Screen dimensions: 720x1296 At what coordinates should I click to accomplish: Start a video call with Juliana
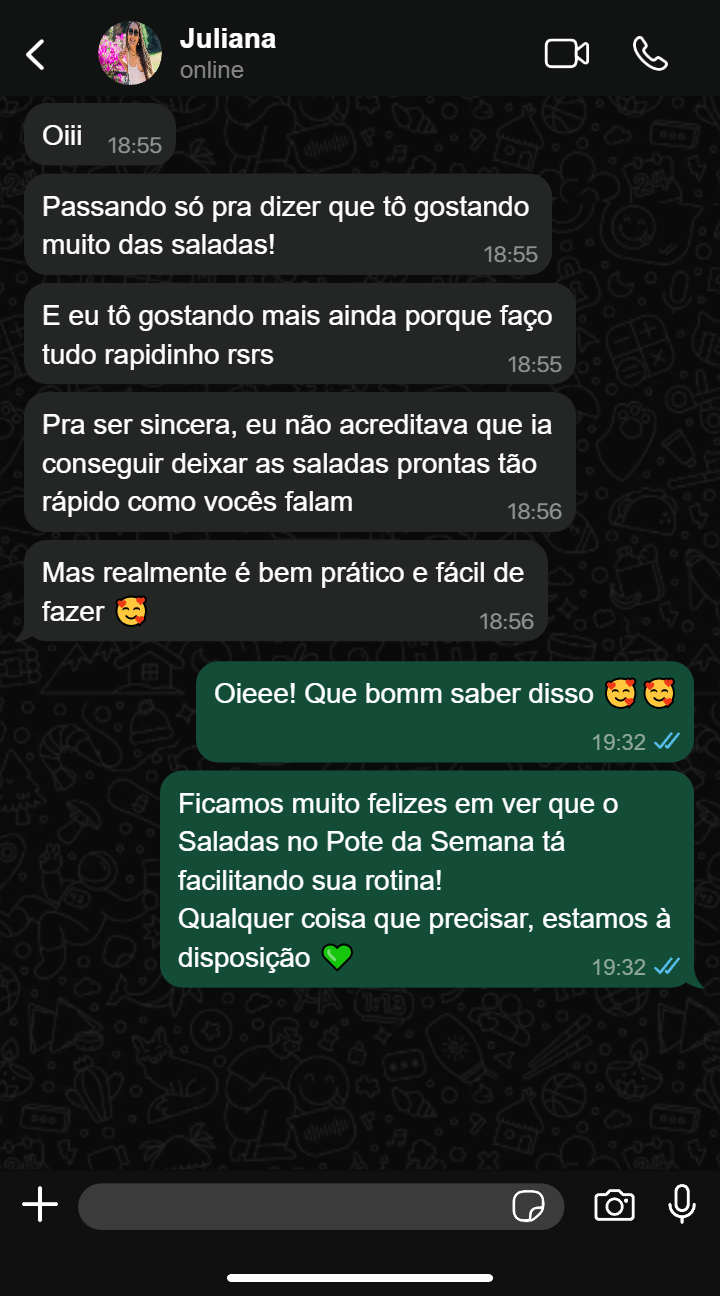(567, 52)
